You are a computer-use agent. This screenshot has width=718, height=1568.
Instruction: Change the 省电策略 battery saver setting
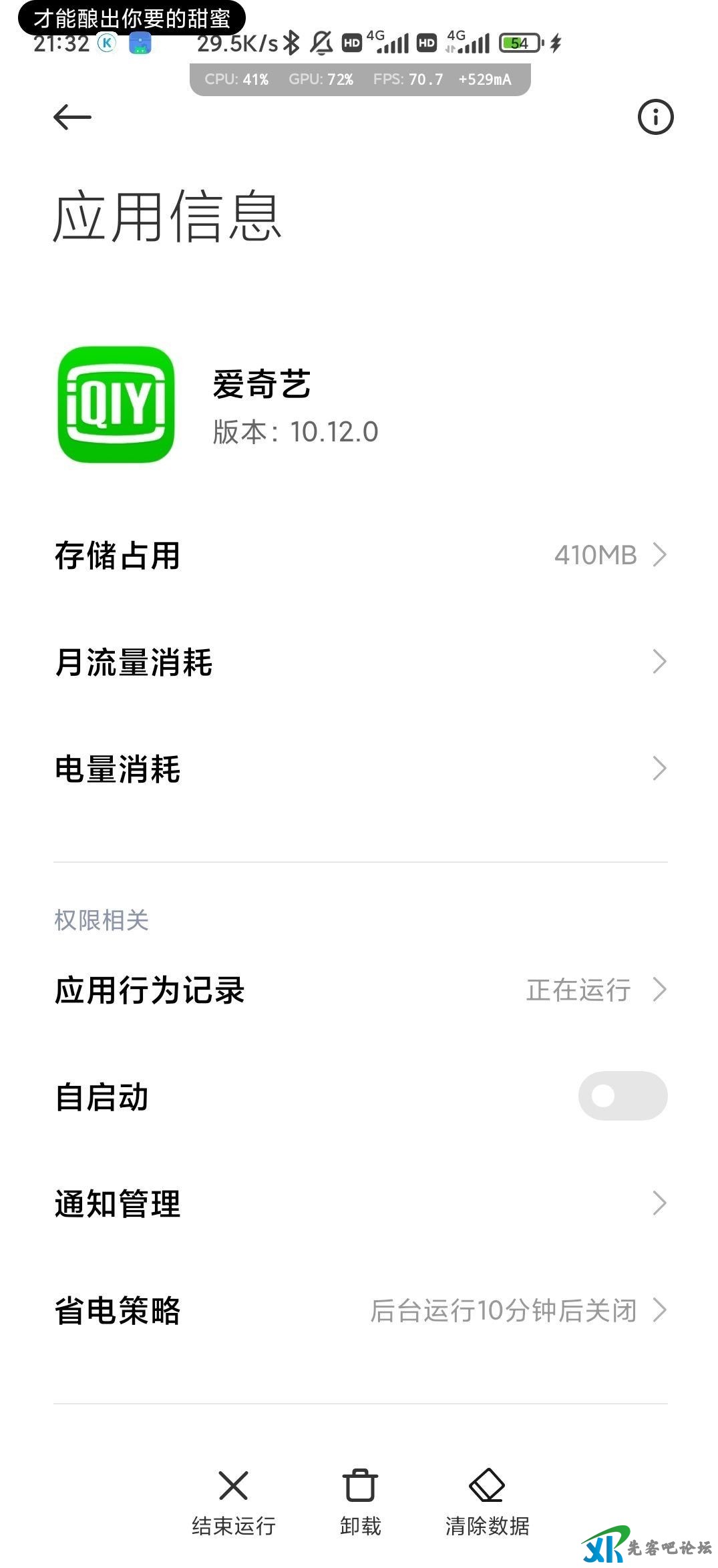click(361, 1310)
